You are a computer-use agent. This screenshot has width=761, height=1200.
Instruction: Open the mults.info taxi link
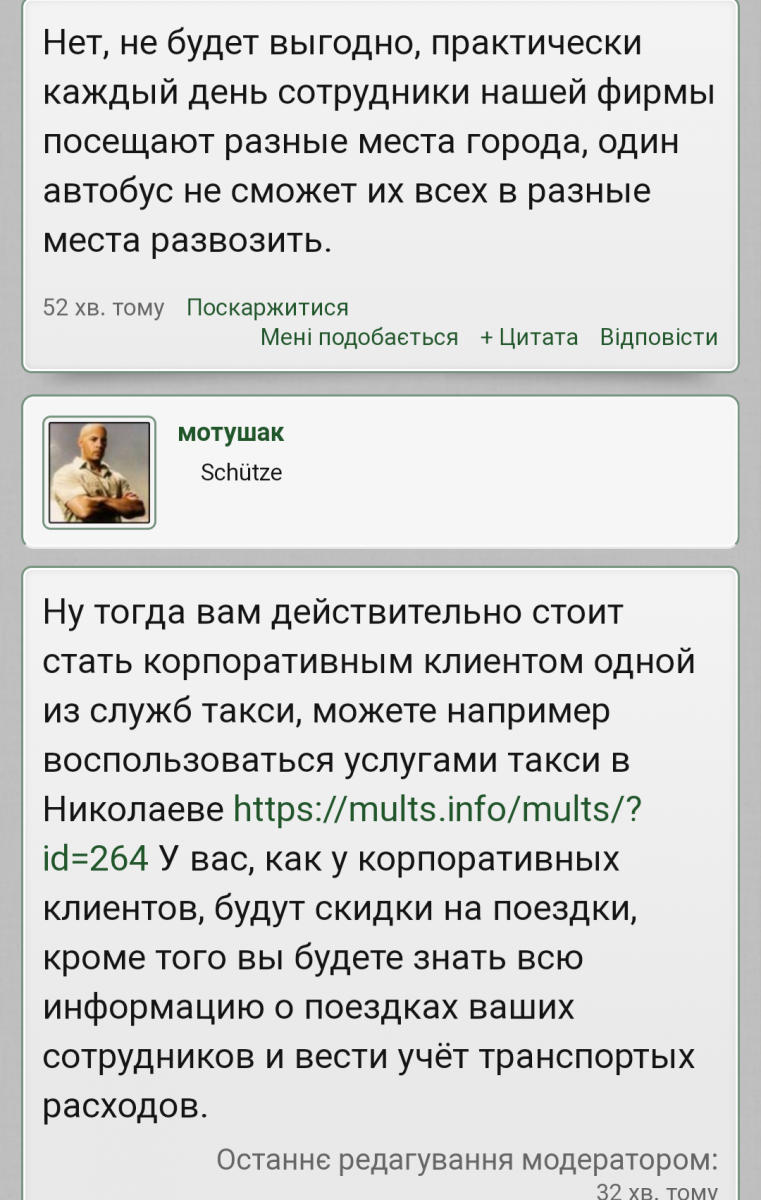click(x=436, y=808)
